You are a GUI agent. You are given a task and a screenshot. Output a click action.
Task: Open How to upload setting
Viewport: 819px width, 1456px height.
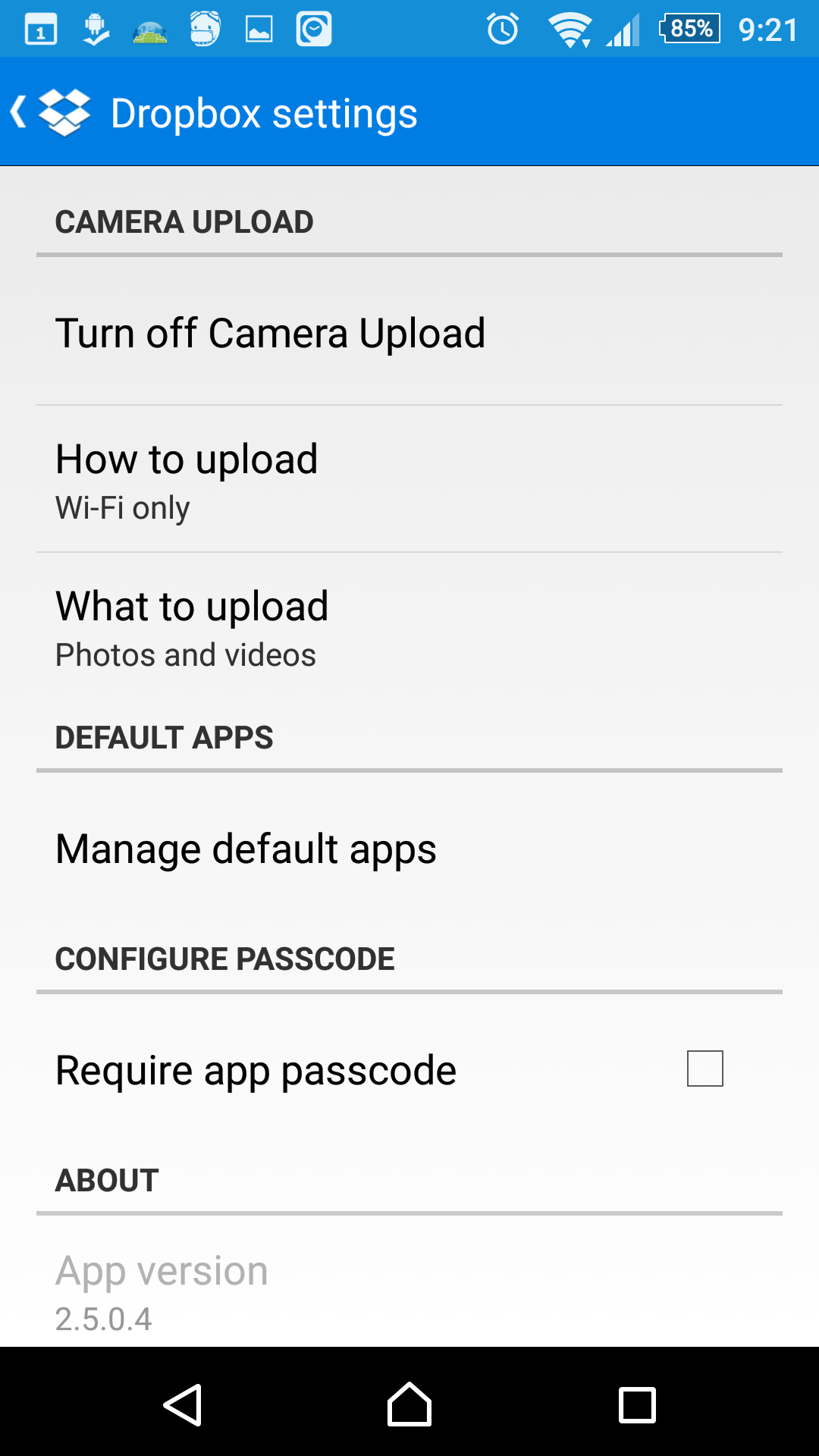[409, 479]
